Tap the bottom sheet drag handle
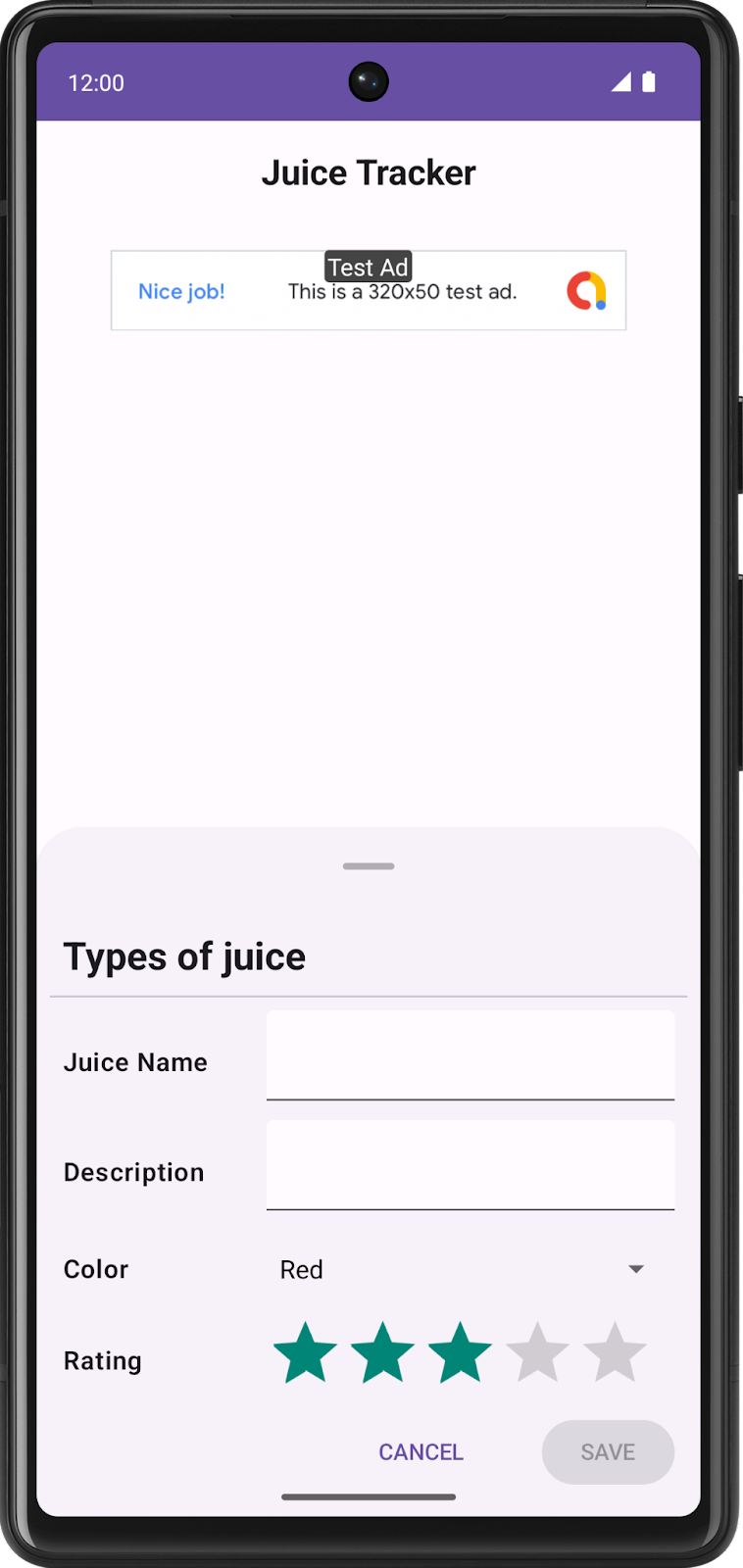 pyautogui.click(x=369, y=866)
